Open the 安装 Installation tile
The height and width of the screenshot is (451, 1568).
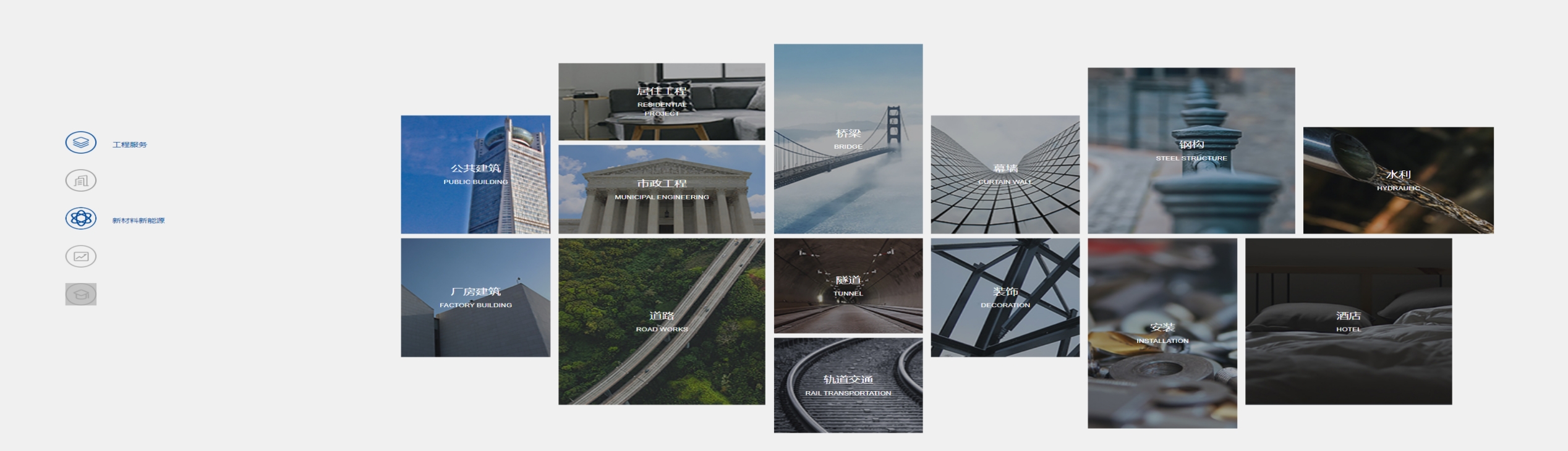tap(1162, 333)
